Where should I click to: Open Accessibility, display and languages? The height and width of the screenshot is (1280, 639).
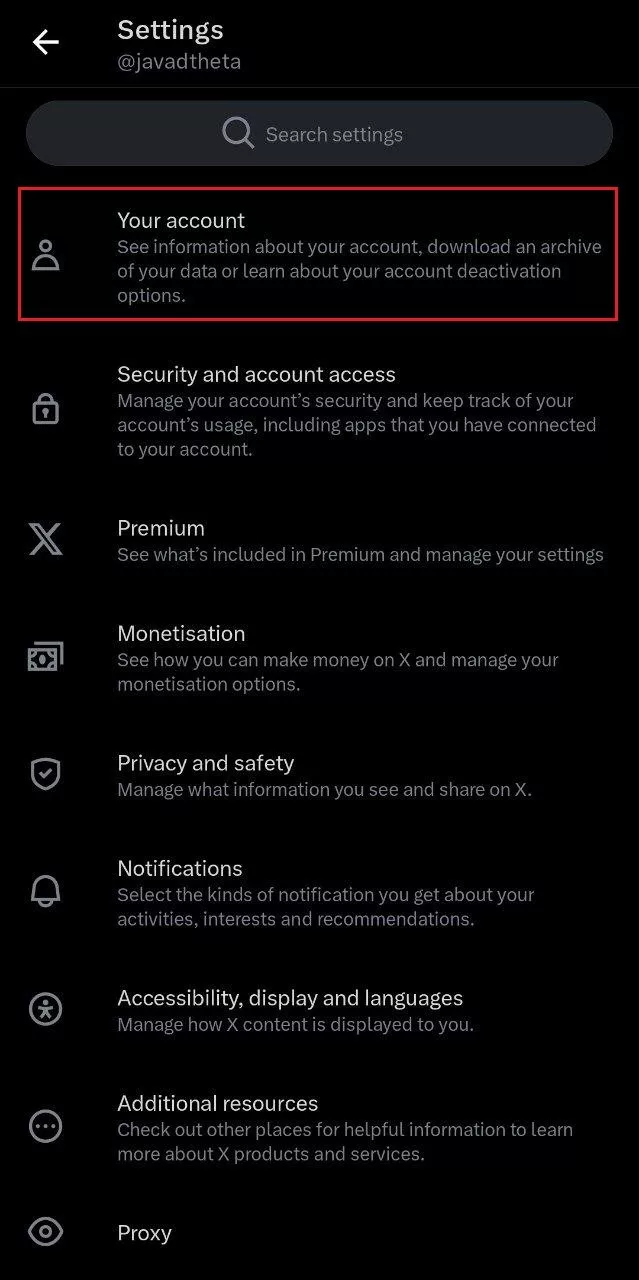click(x=318, y=1010)
